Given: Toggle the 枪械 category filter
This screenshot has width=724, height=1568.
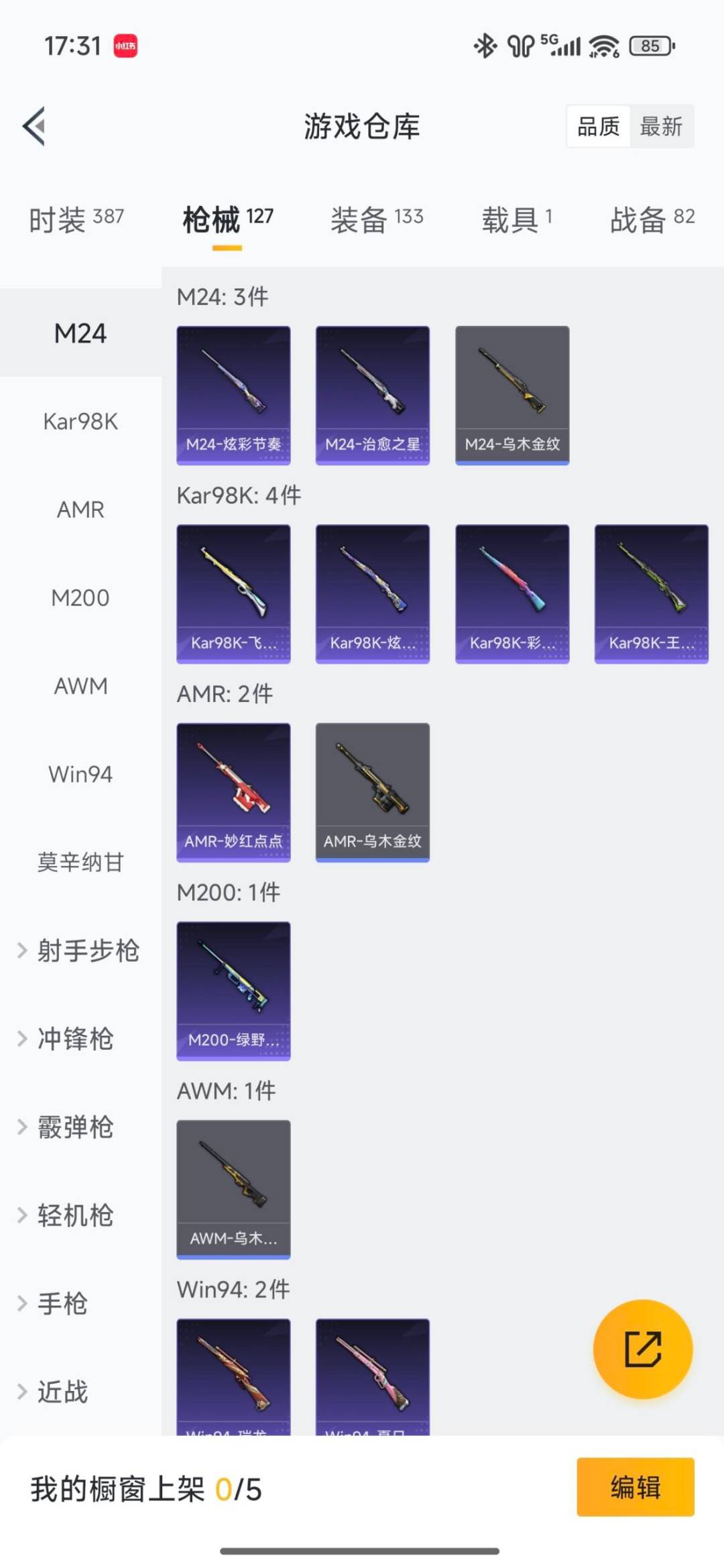Looking at the screenshot, I should click(210, 218).
